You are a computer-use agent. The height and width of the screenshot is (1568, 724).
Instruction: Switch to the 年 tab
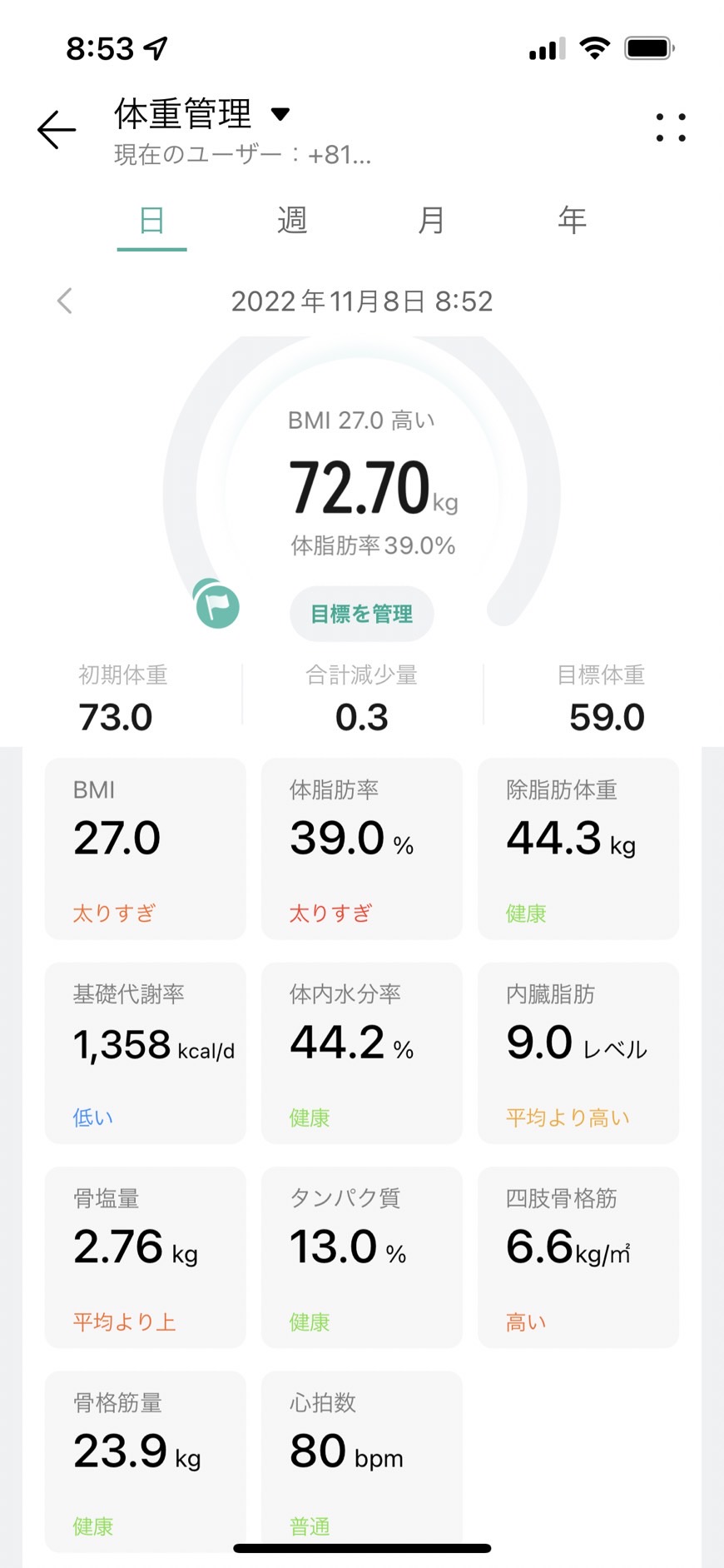572,221
